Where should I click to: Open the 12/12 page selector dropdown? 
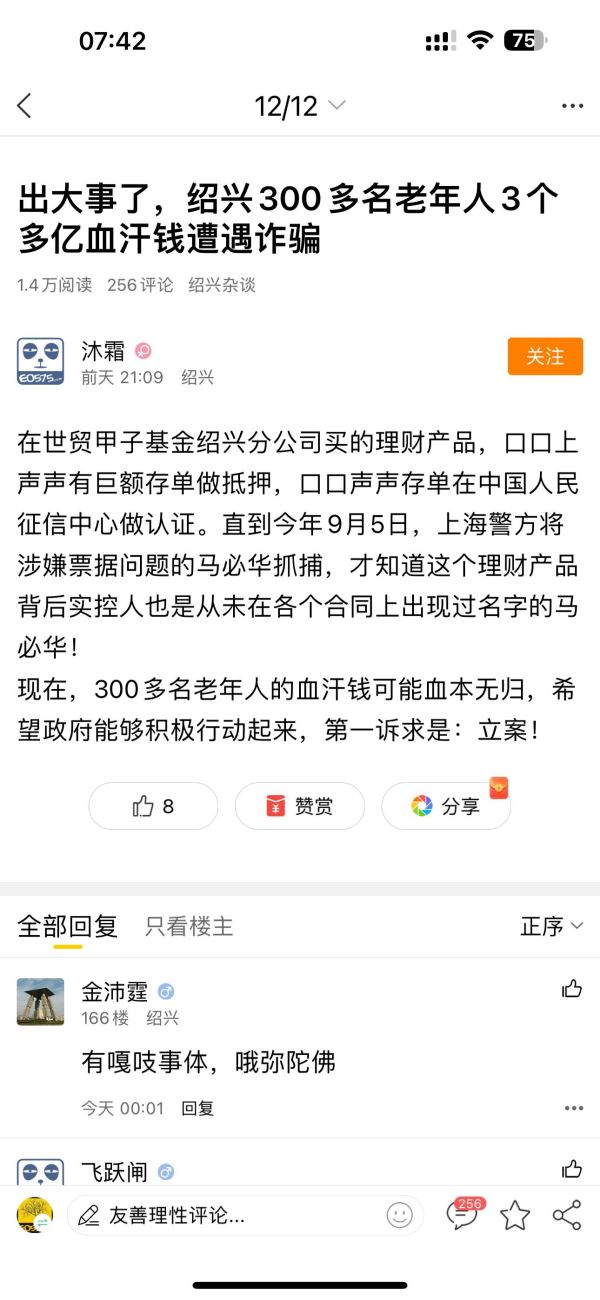(300, 106)
